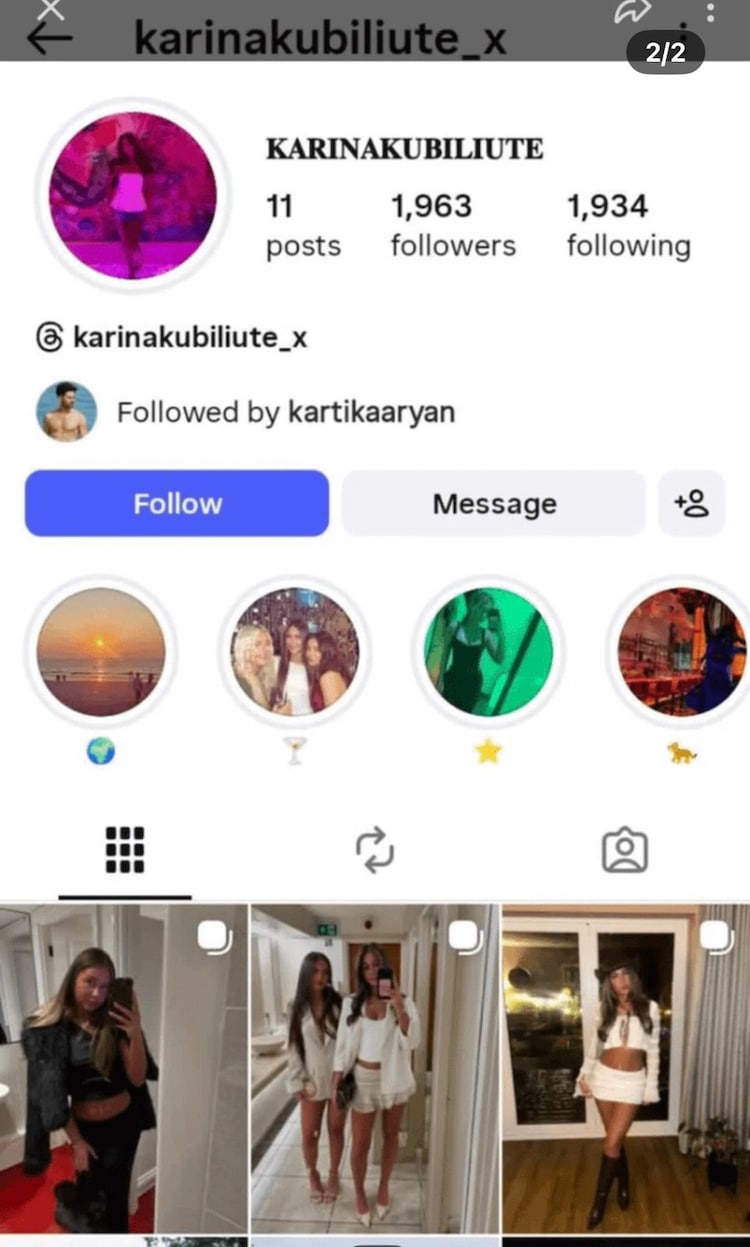
Task: Open the Tagged photos tab icon
Action: coord(627,850)
